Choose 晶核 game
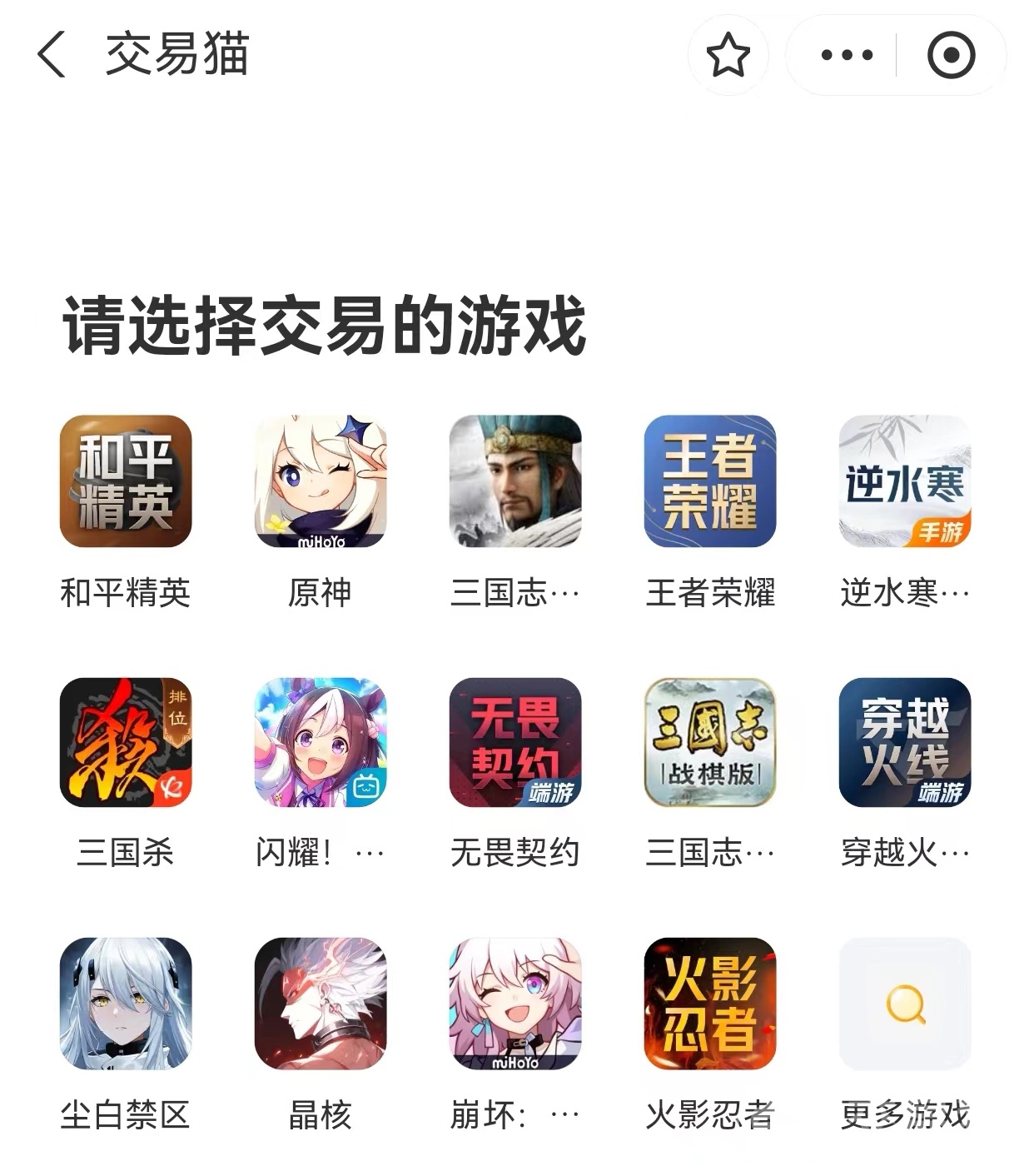This screenshot has width=1029, height=1176. [x=321, y=1004]
